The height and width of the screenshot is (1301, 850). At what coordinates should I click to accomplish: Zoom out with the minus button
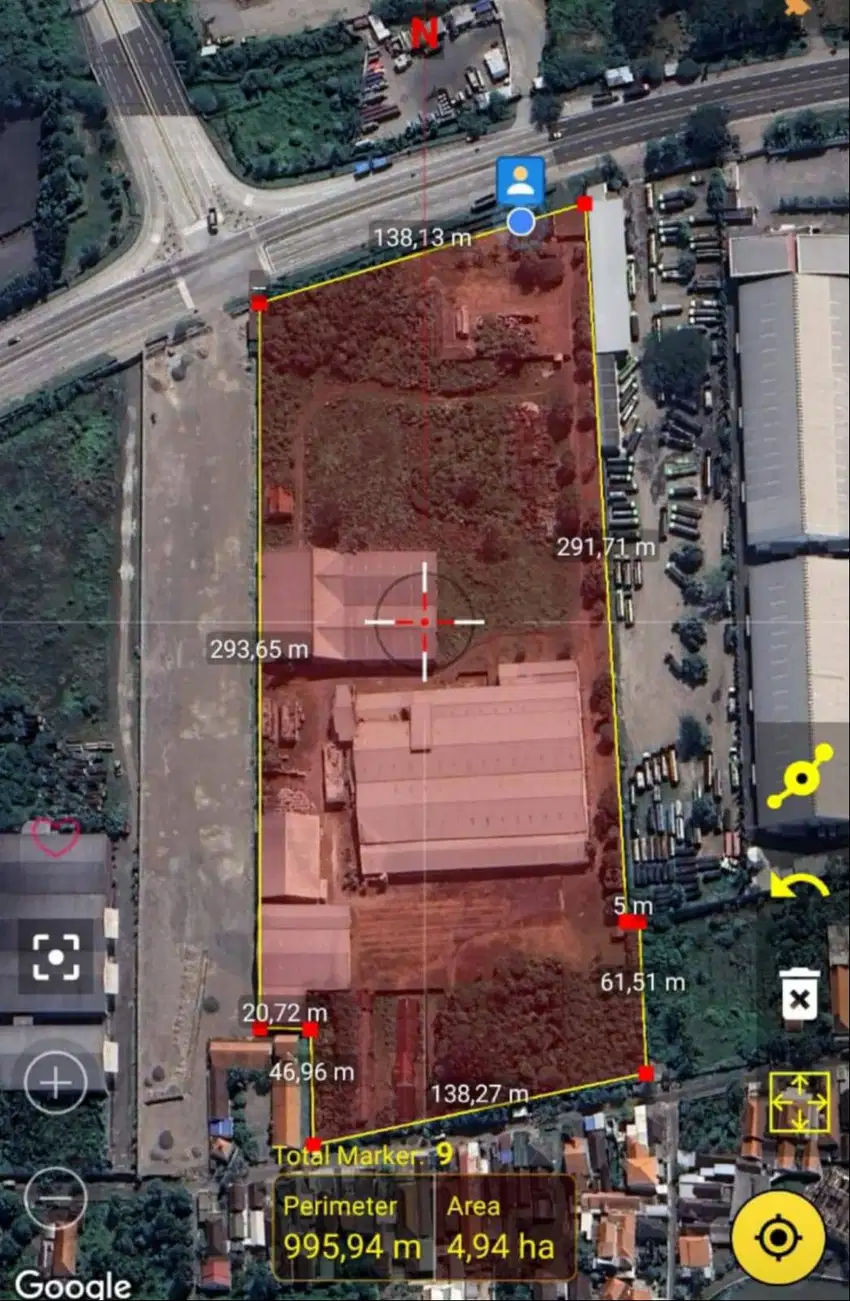55,1197
